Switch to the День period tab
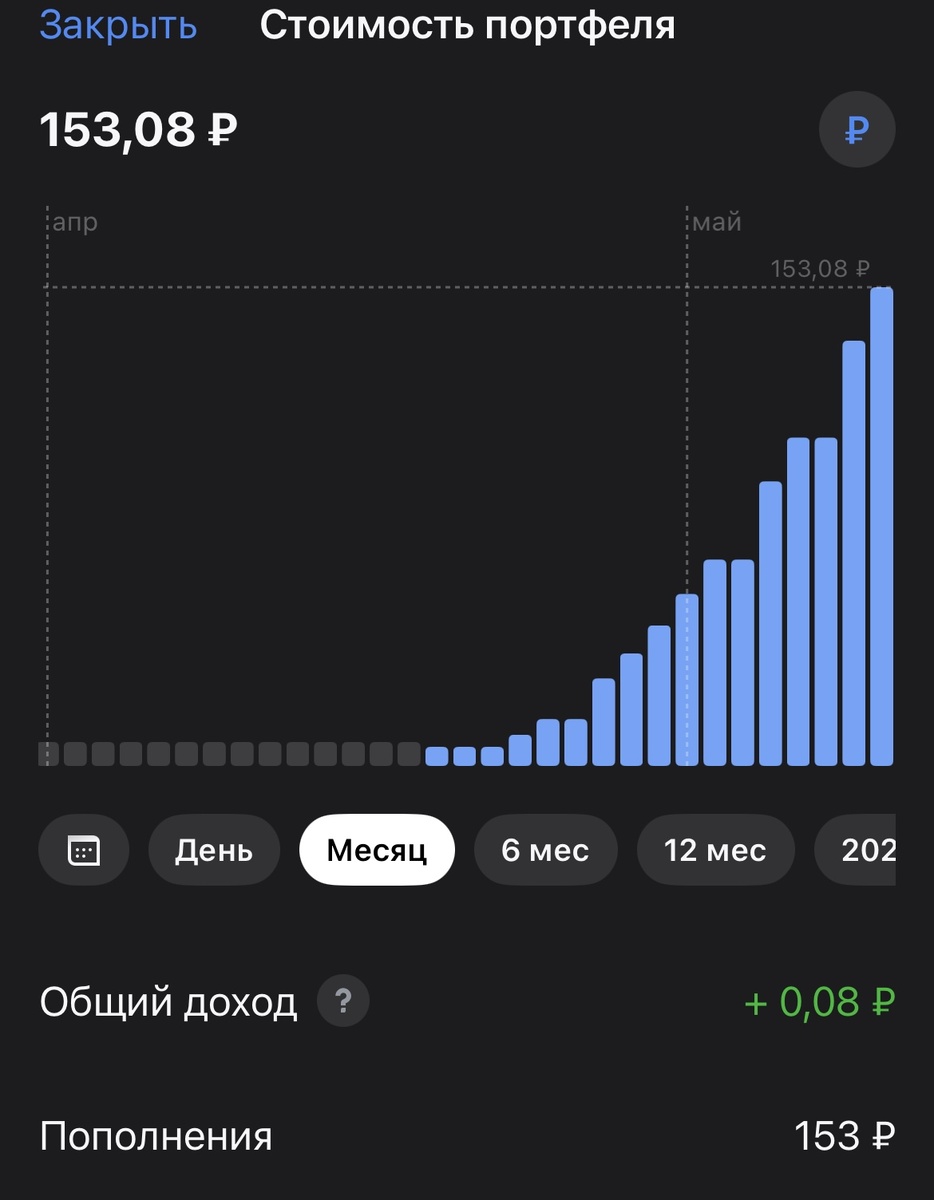 [213, 849]
